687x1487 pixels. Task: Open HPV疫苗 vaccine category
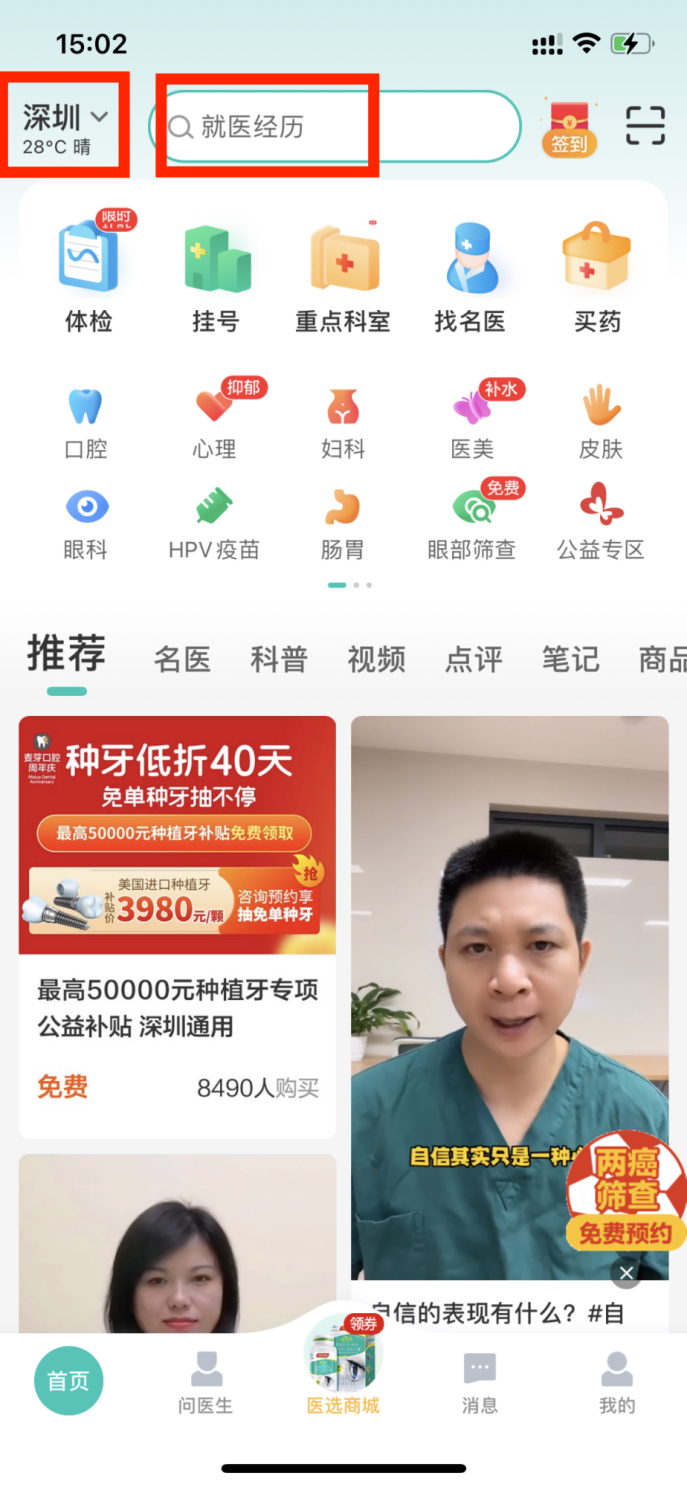[x=214, y=524]
